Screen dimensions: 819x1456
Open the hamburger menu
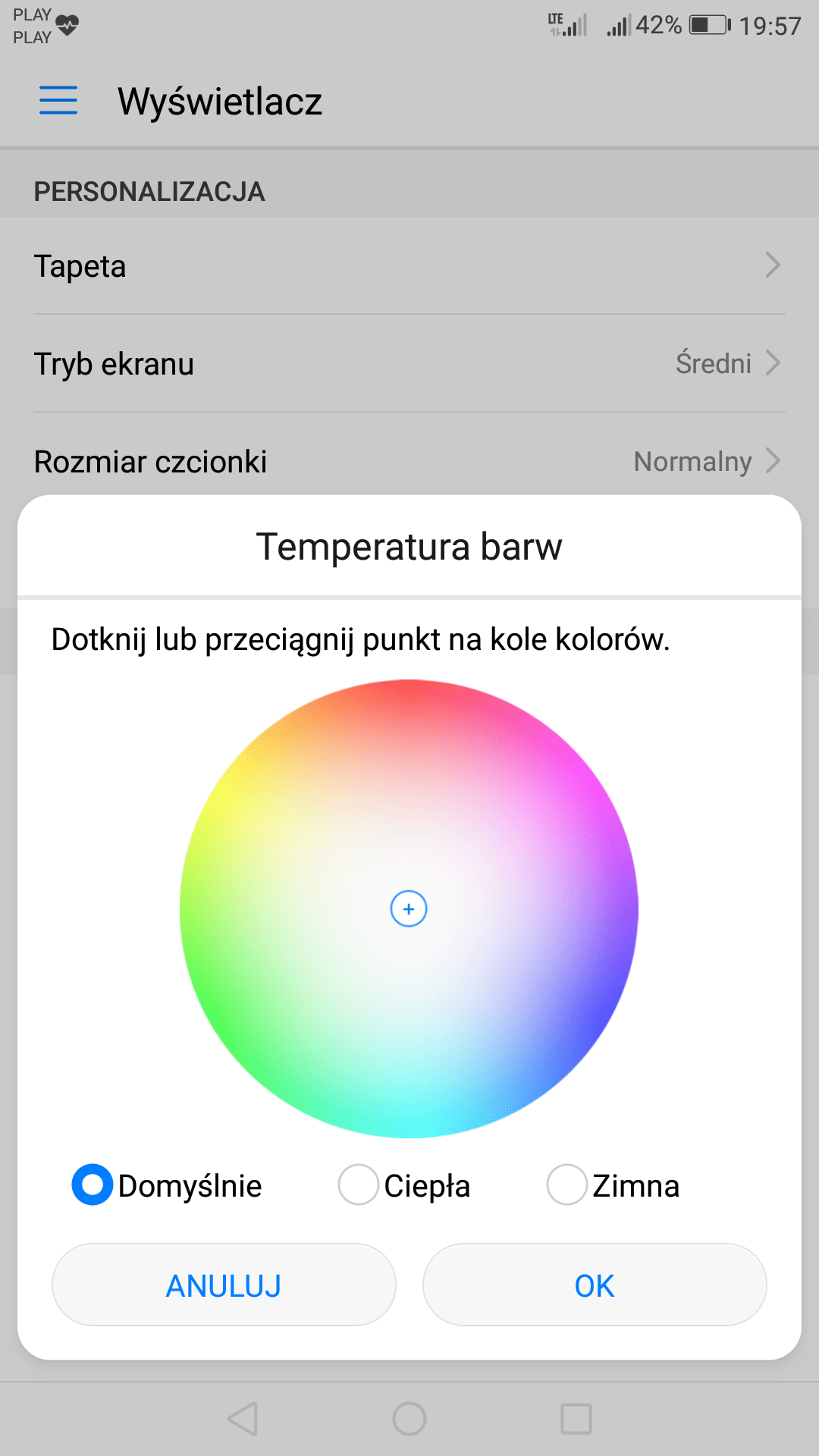(58, 100)
